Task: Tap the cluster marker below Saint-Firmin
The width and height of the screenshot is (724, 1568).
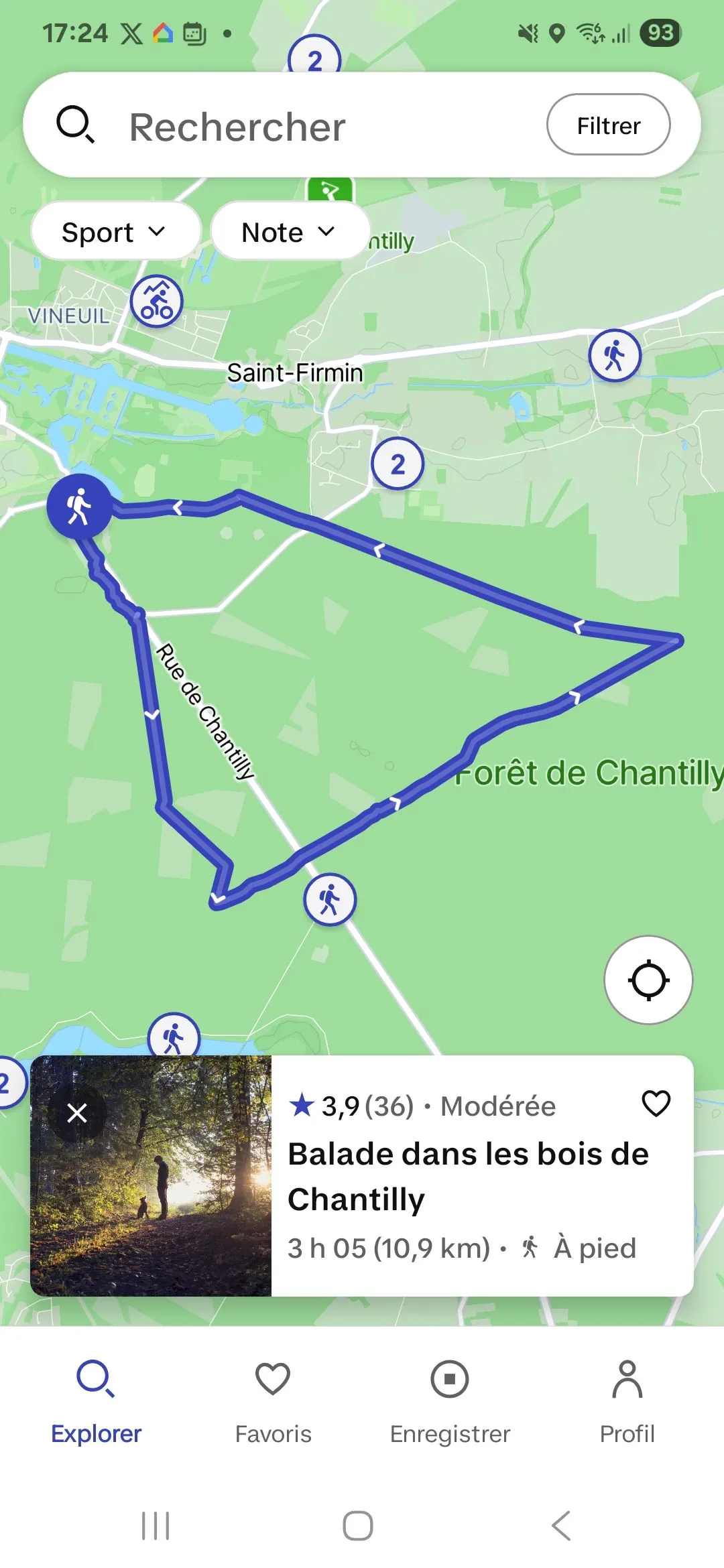Action: [x=398, y=464]
